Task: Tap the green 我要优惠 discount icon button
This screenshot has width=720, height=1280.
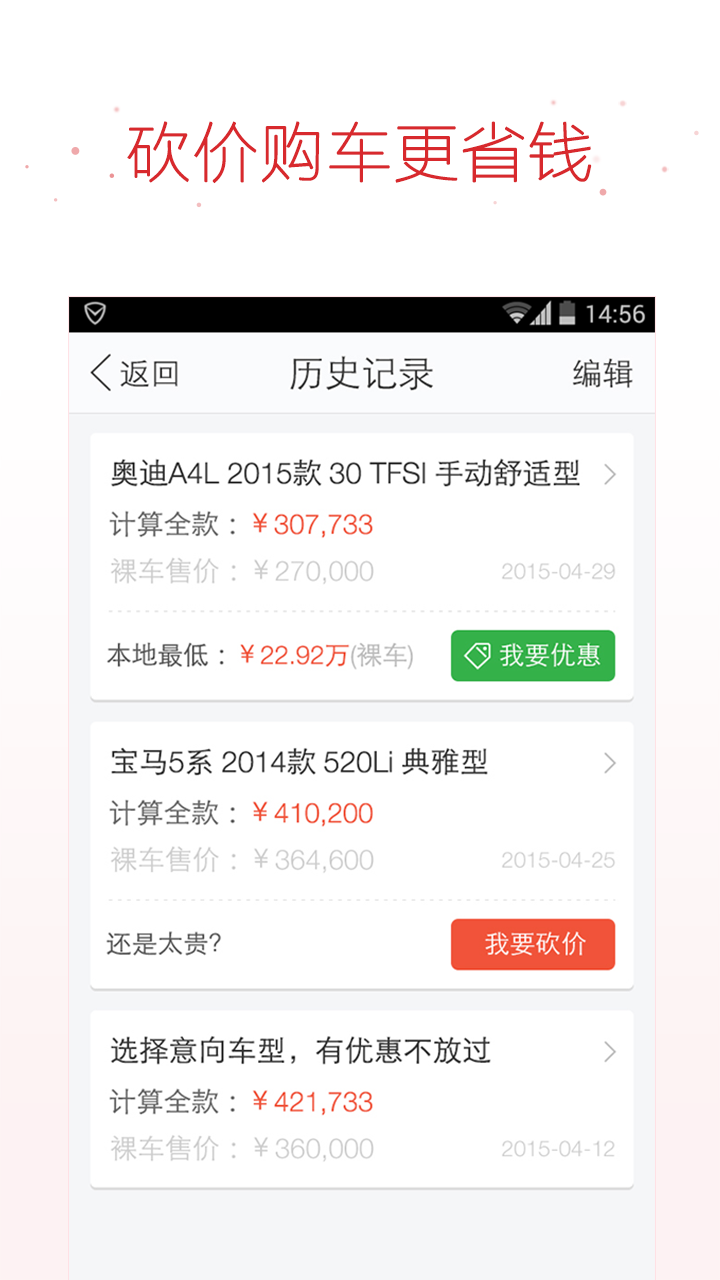Action: point(532,656)
